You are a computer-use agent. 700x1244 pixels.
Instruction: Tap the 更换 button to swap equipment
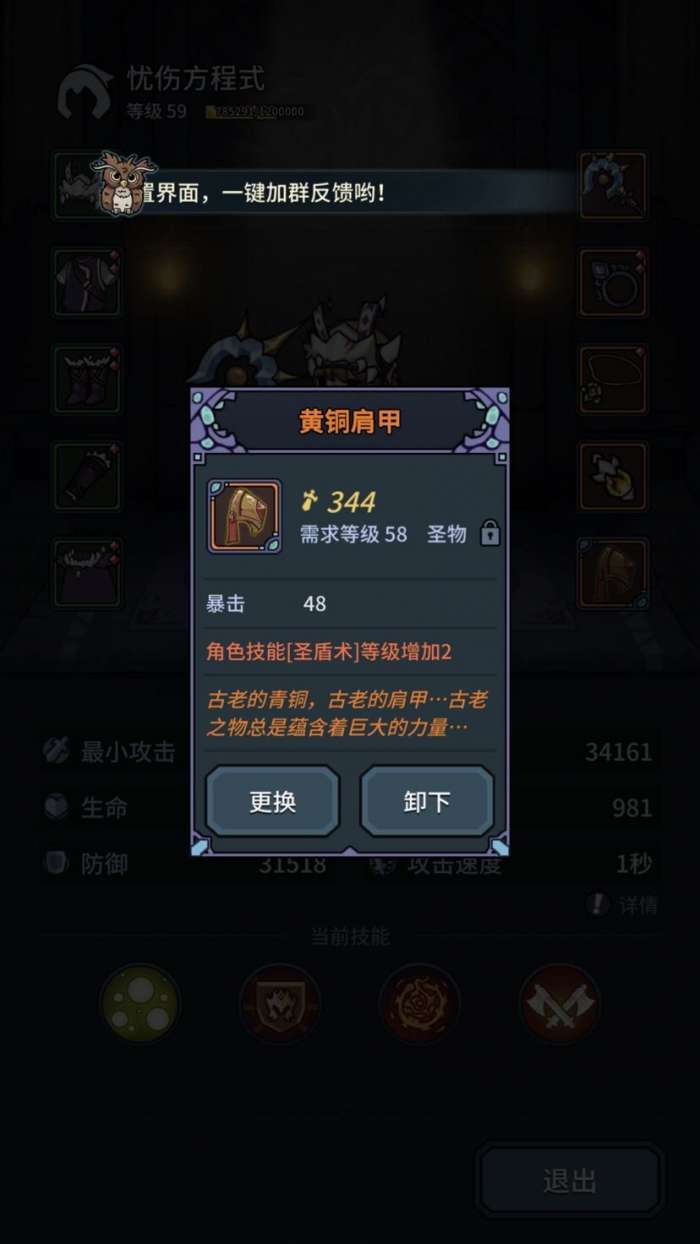tap(272, 801)
